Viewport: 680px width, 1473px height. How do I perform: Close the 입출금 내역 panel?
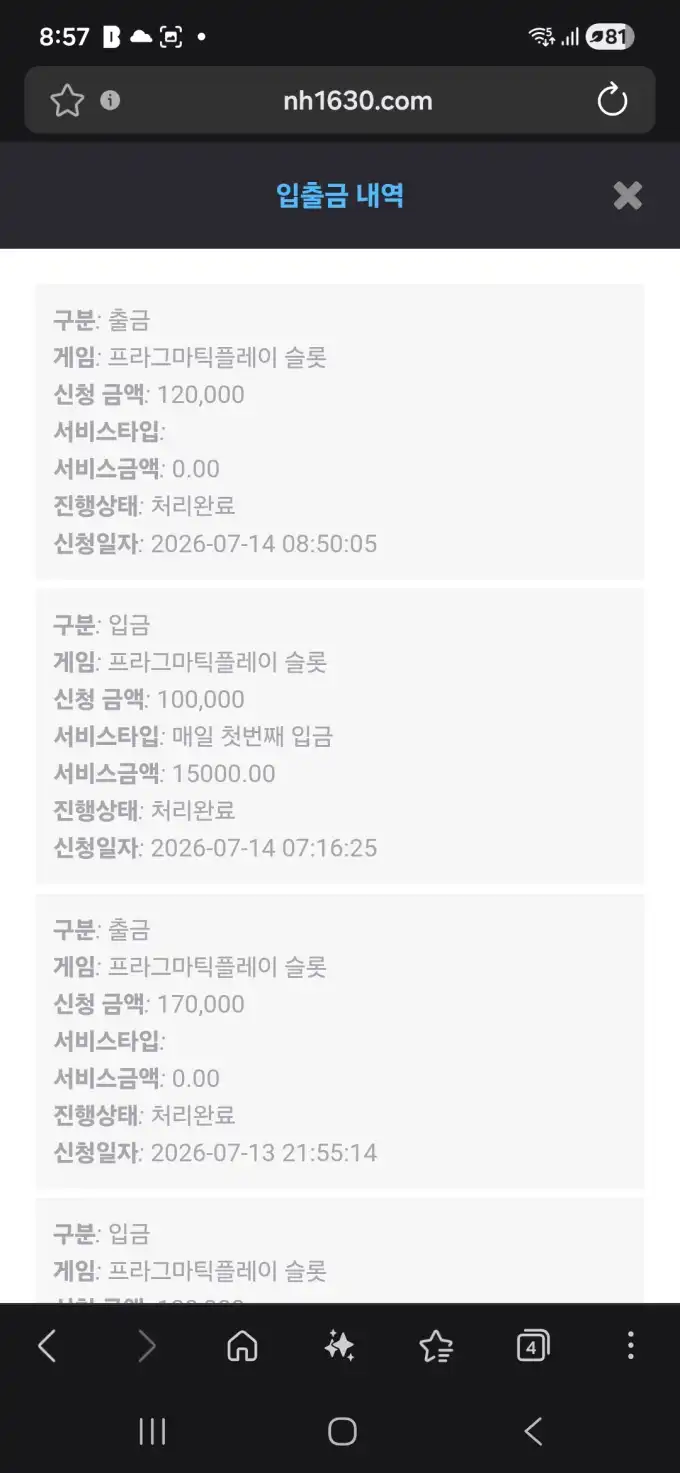point(628,195)
